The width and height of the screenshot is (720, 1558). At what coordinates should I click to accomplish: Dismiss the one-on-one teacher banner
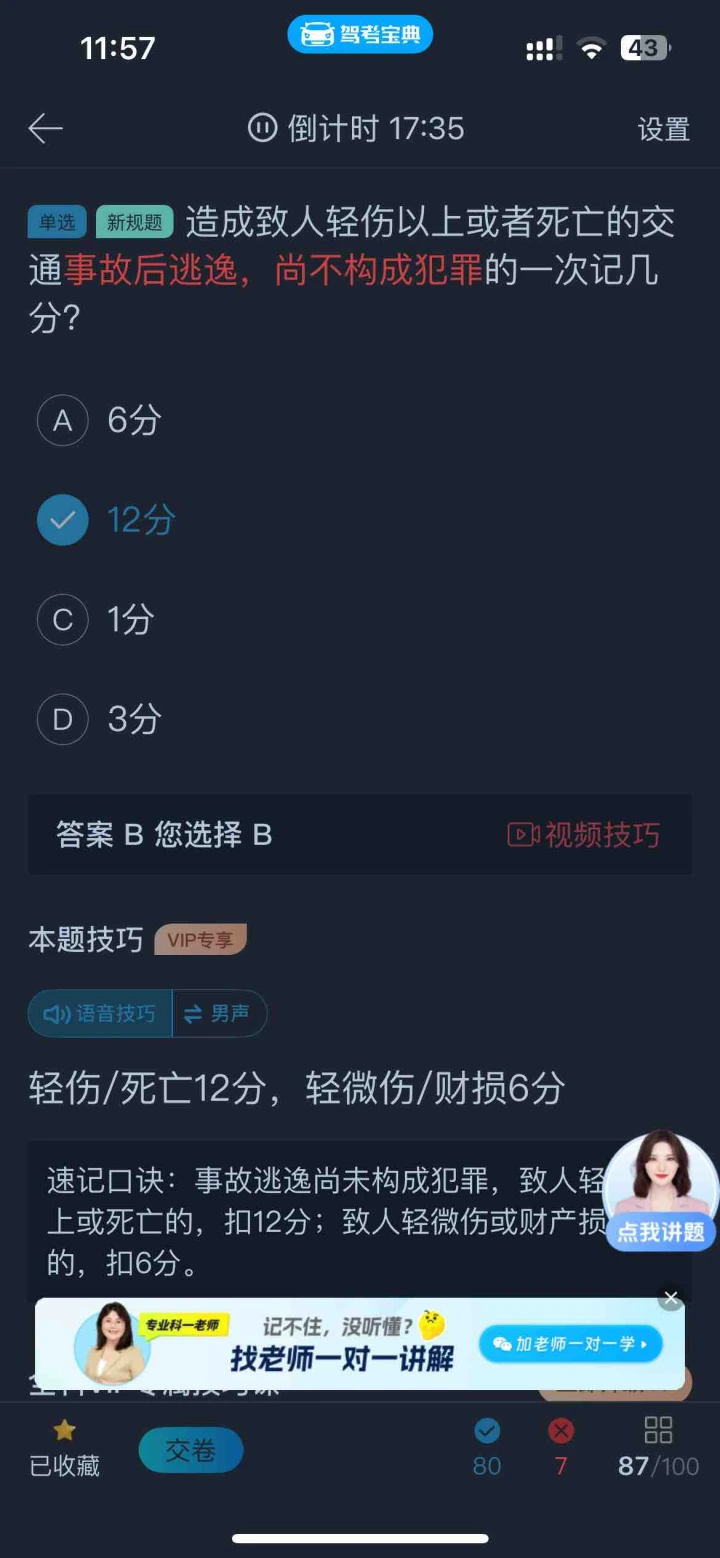point(671,1299)
